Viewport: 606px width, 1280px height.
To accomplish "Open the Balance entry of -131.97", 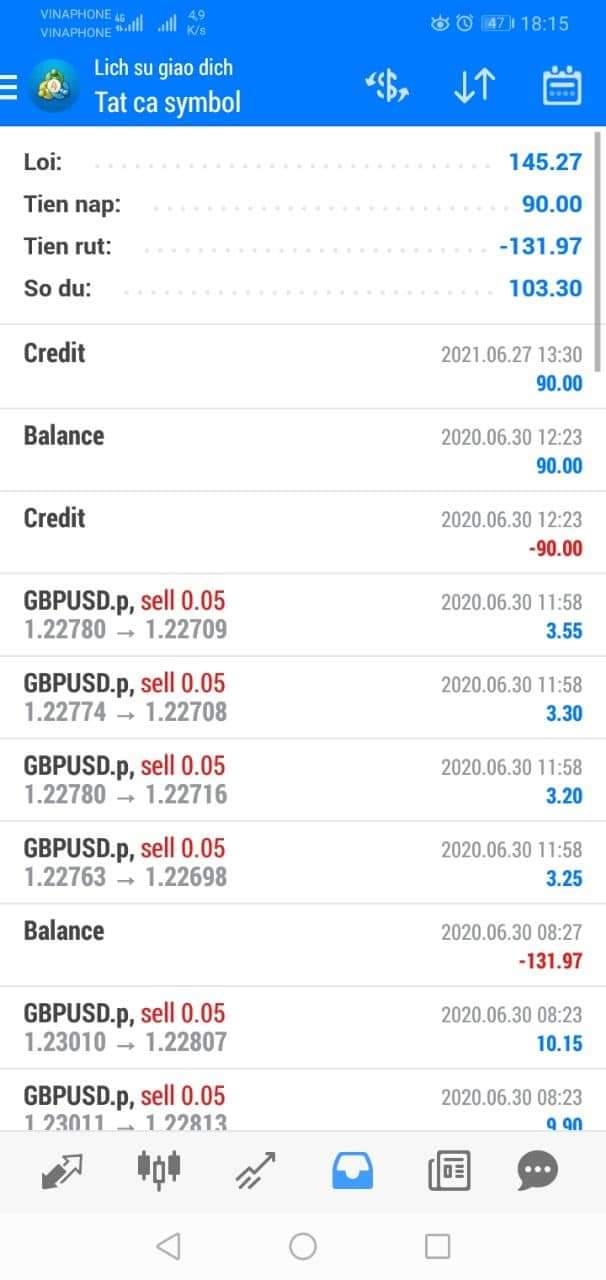I will pyautogui.click(x=303, y=945).
